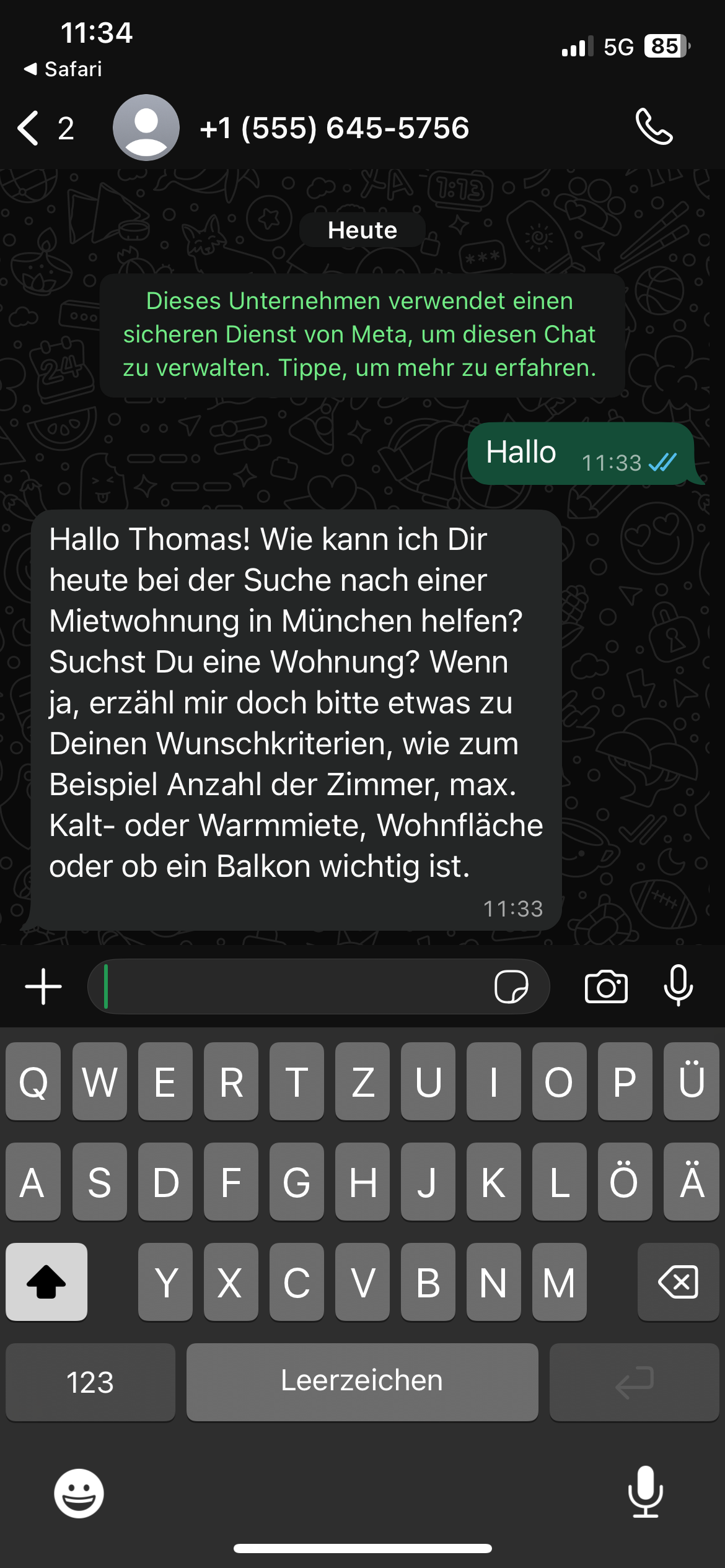Screen dimensions: 725x1568
Task: Open contact info for +1 (555) 645-5756
Action: point(335,128)
